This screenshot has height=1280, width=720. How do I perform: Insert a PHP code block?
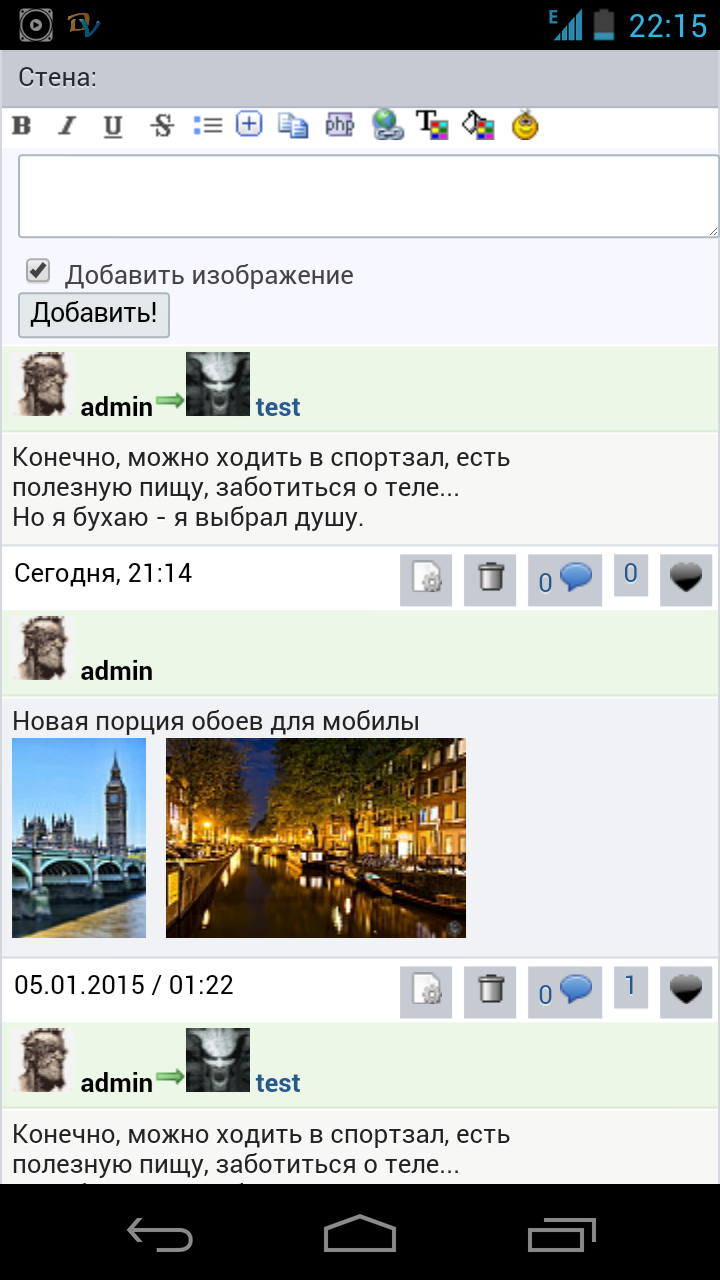(x=340, y=125)
